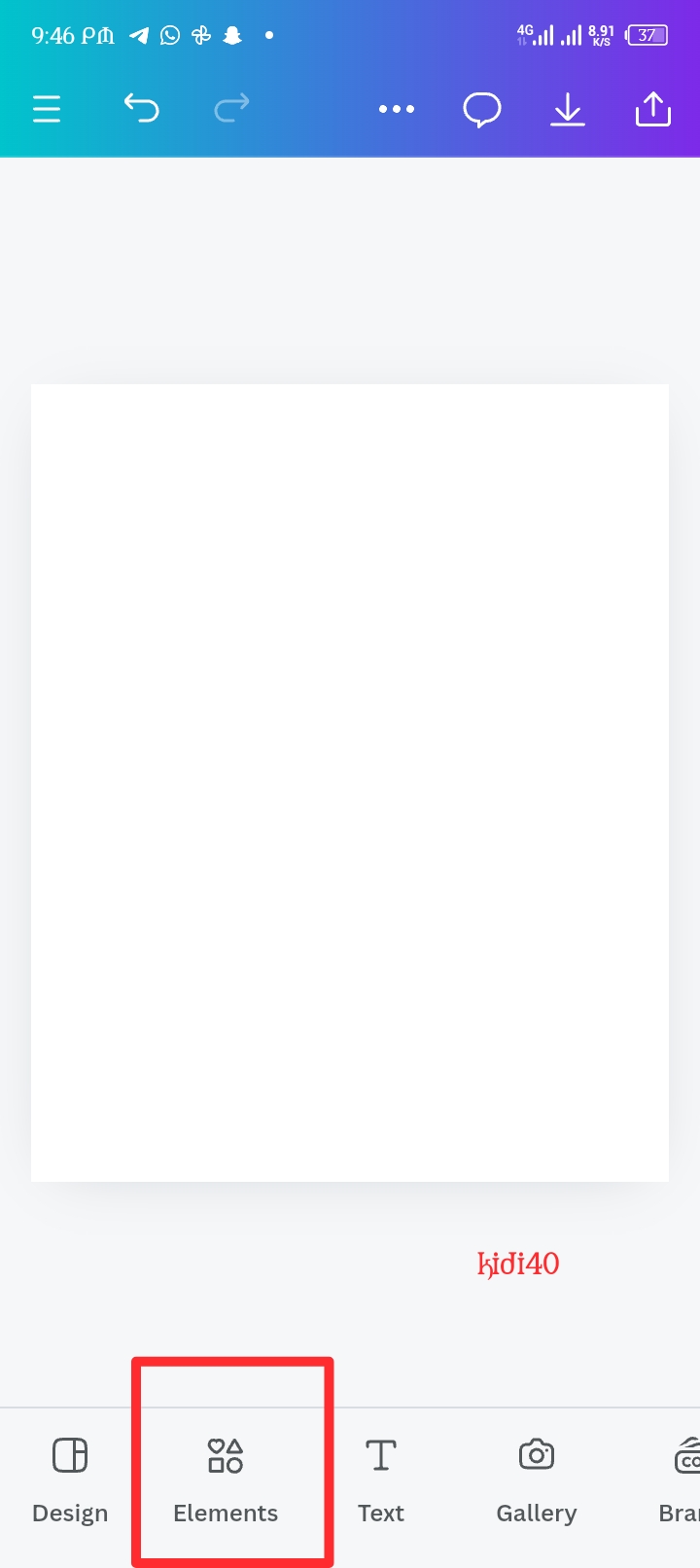Open the Design tab
The width and height of the screenshot is (700, 1568).
pyautogui.click(x=70, y=1480)
